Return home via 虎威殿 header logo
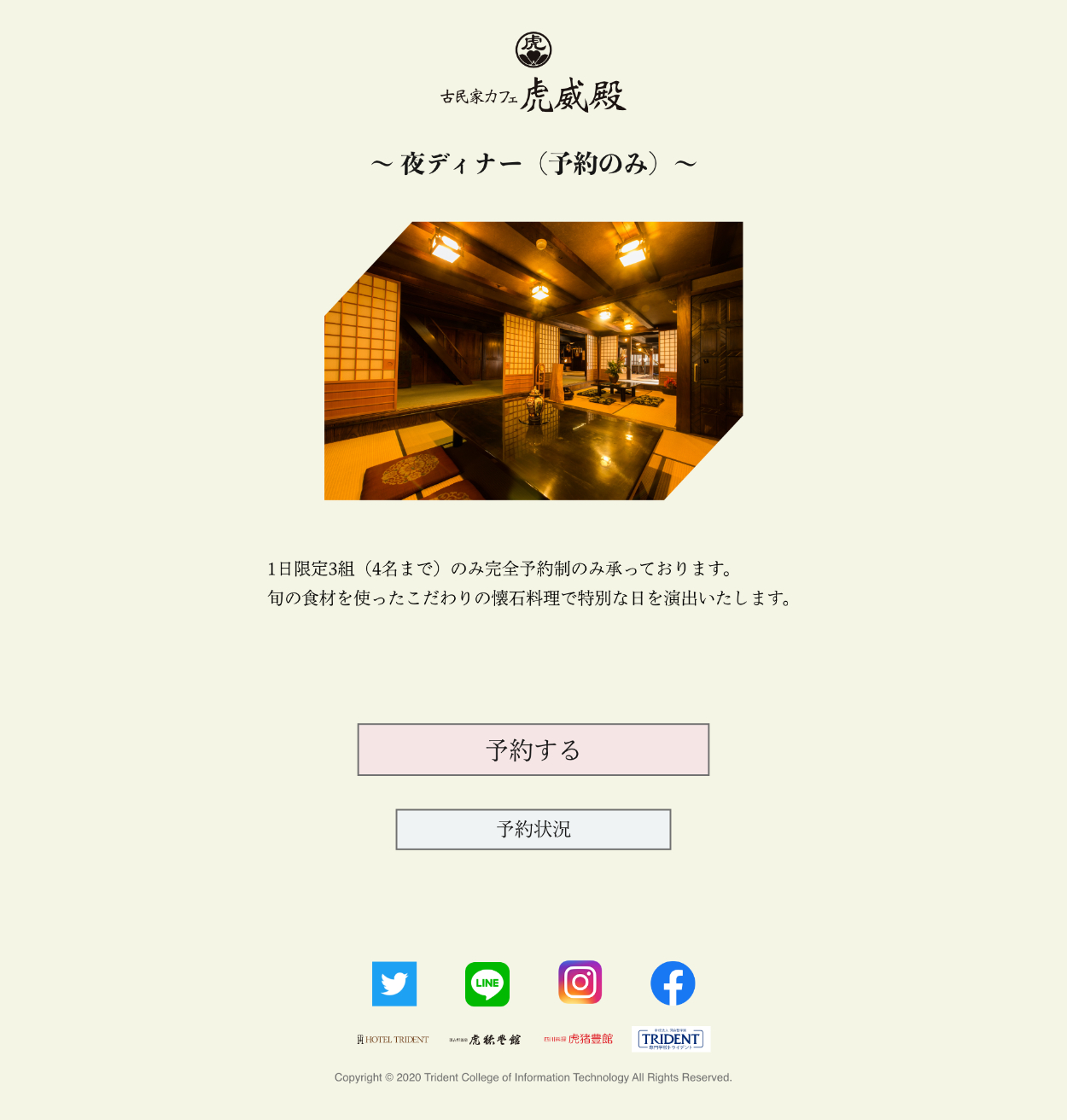Image resolution: width=1067 pixels, height=1120 pixels. coord(533,75)
